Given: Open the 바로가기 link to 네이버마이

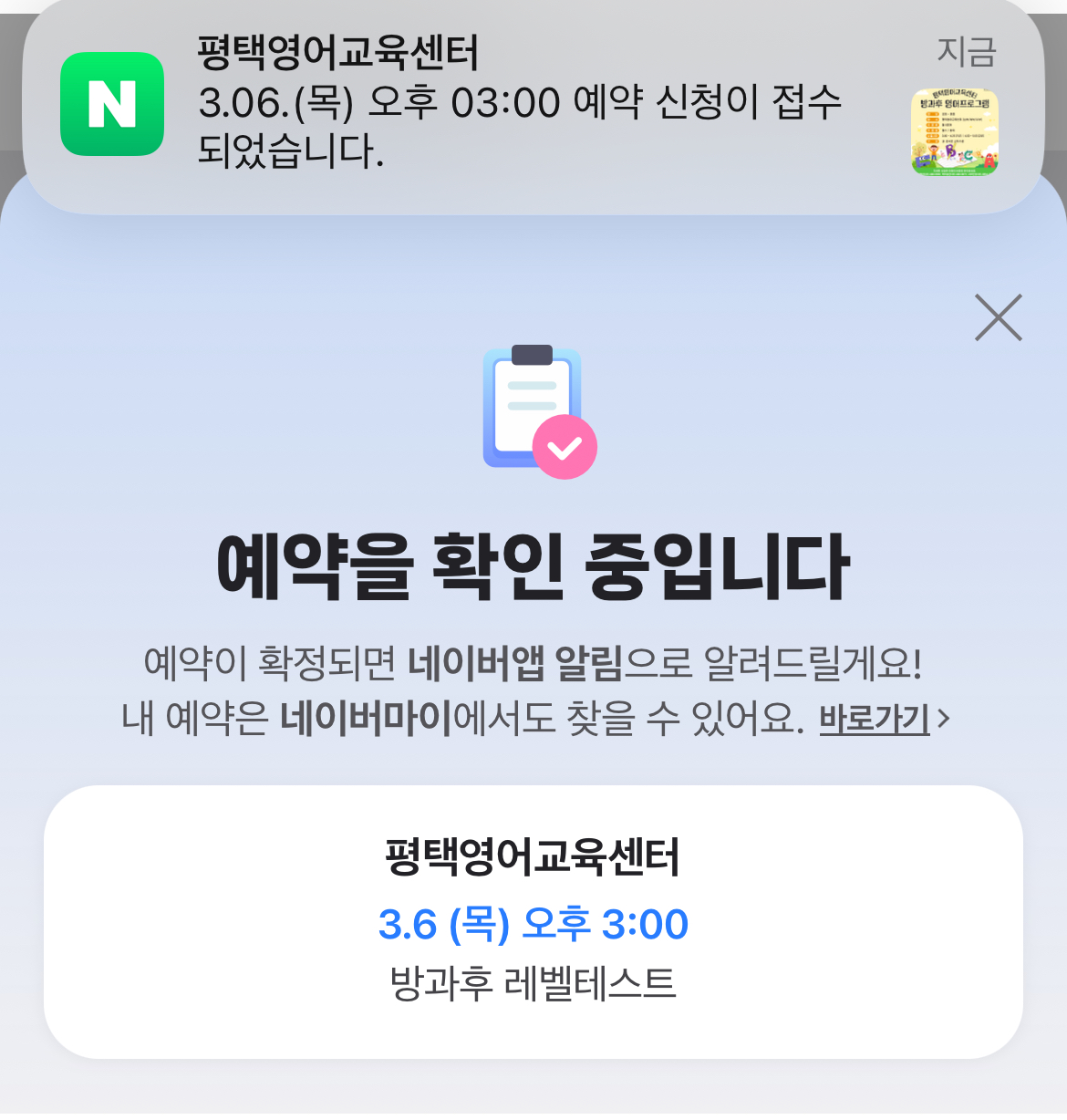Looking at the screenshot, I should tap(882, 720).
